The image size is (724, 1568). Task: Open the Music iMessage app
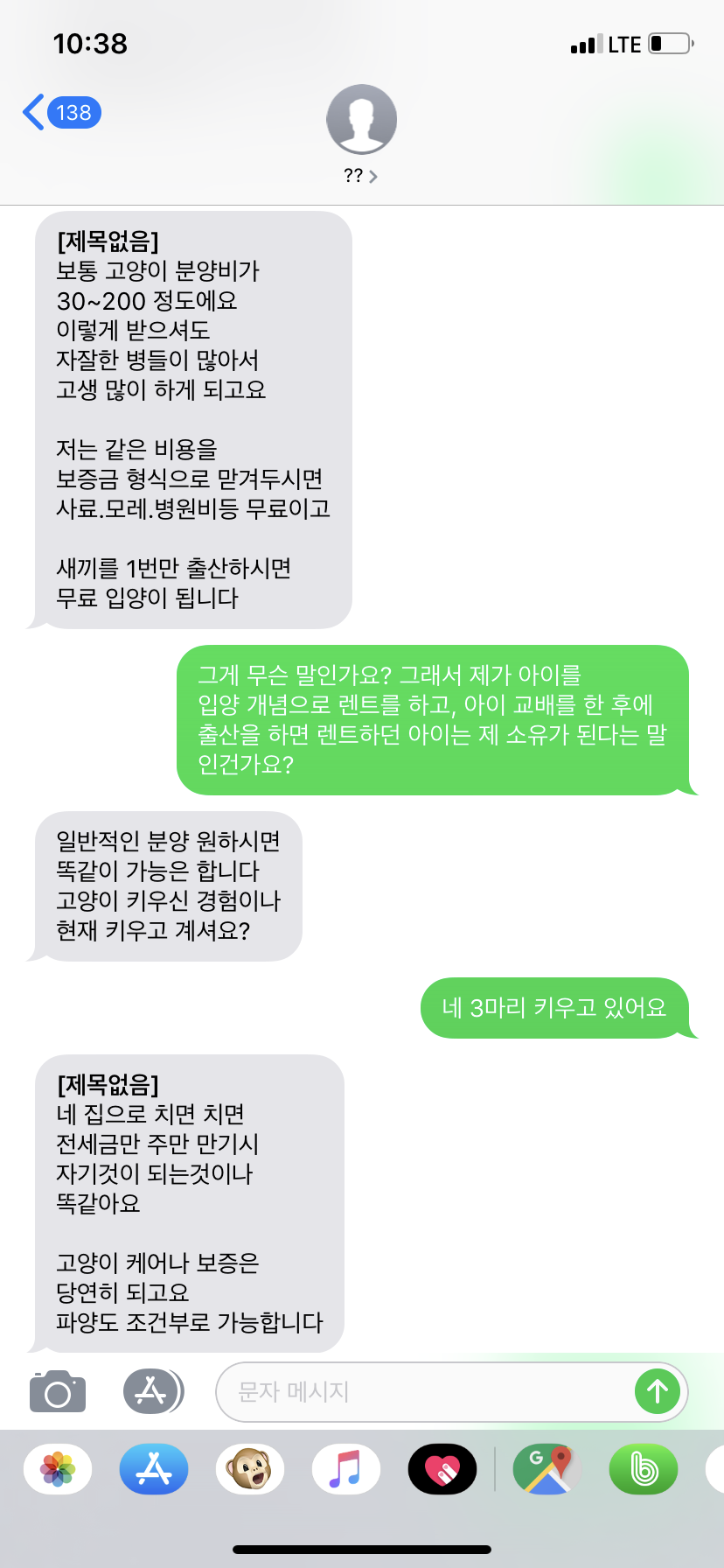(x=346, y=1469)
